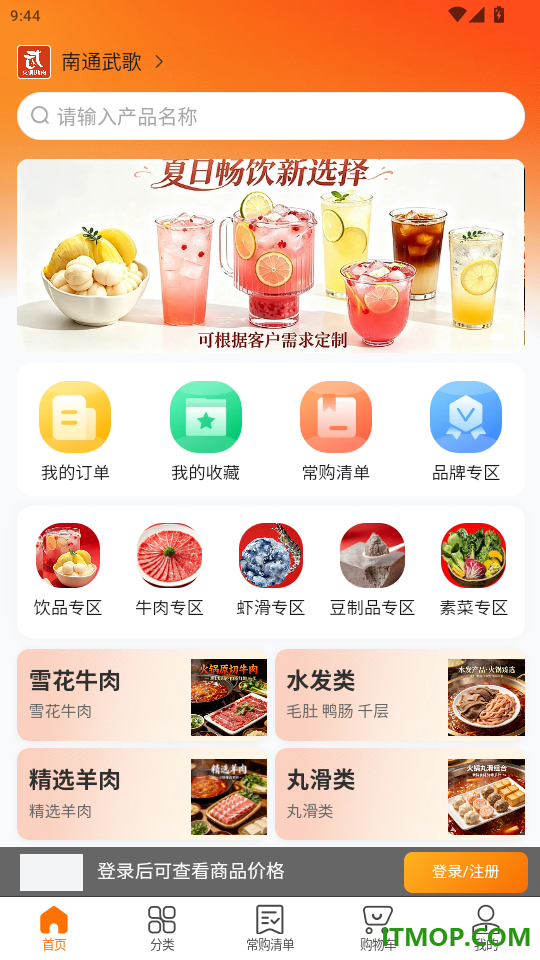Open the 丸滑类 card
The height and width of the screenshot is (960, 540).
[400, 794]
